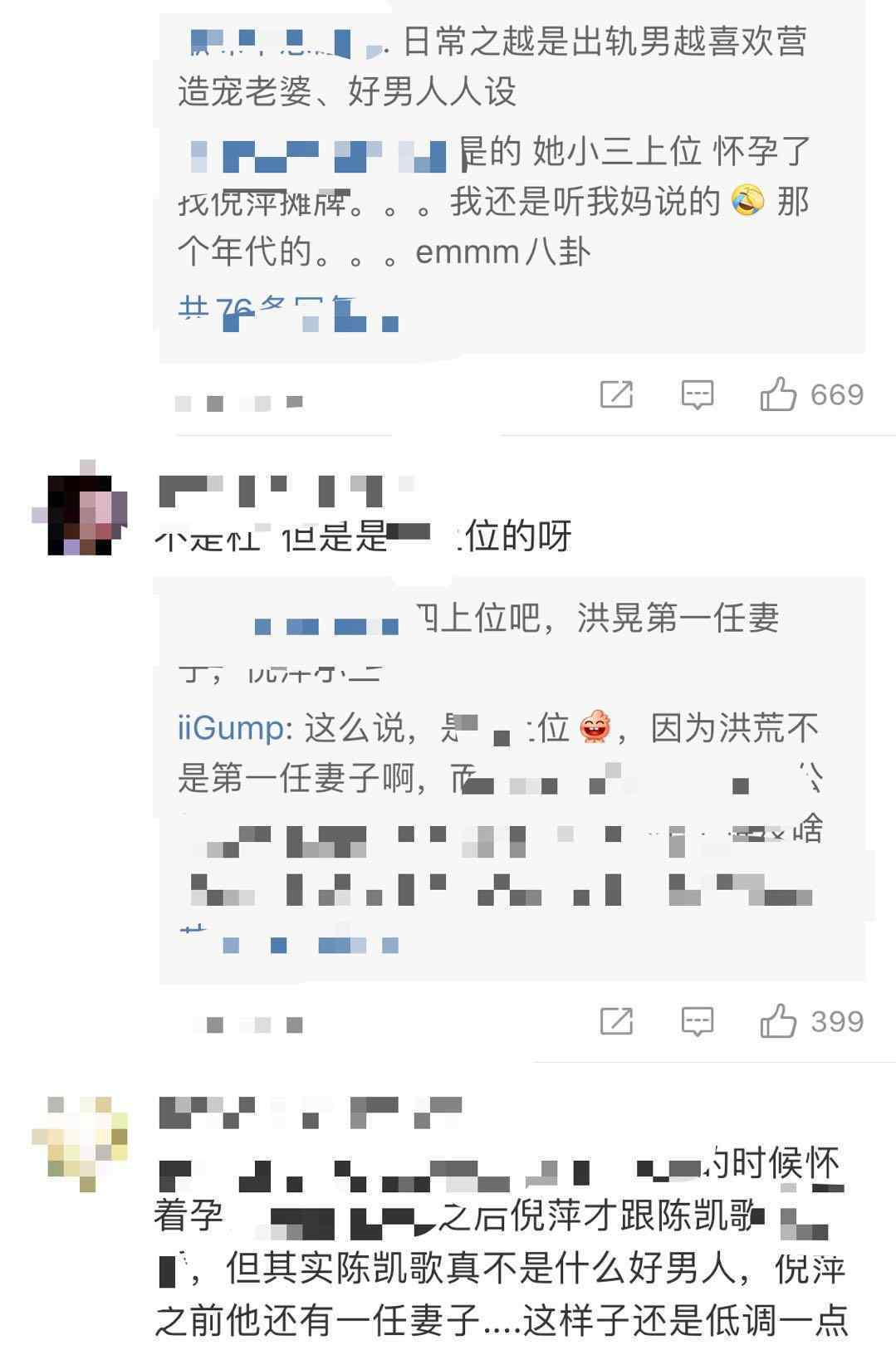Reply to the comment with 399 likes
896x1345 pixels.
[697, 1021]
